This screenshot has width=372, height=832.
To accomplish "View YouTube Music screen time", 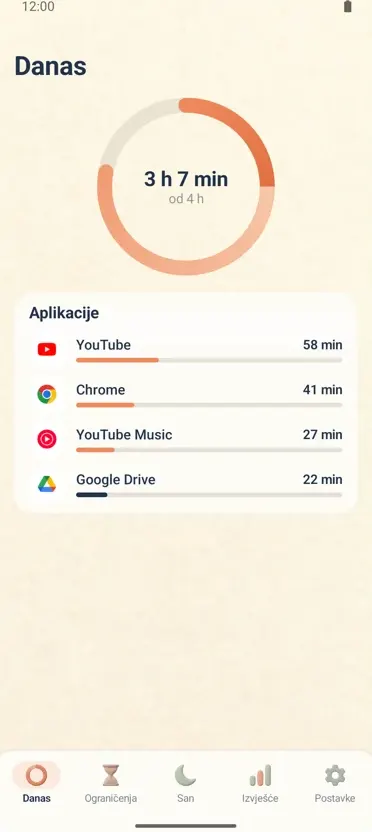I will pyautogui.click(x=186, y=439).
